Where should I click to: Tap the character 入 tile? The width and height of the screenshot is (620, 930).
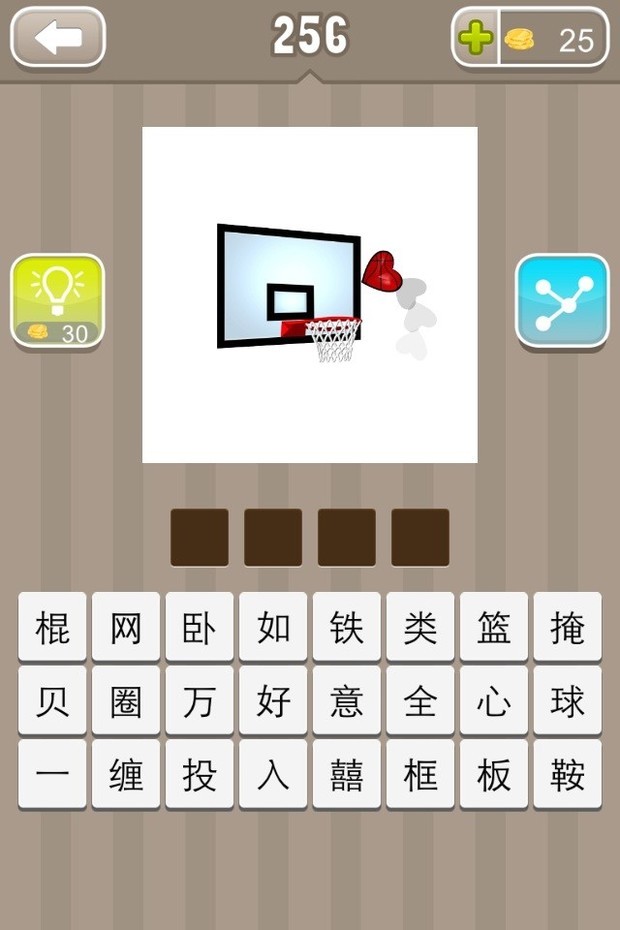coord(273,775)
